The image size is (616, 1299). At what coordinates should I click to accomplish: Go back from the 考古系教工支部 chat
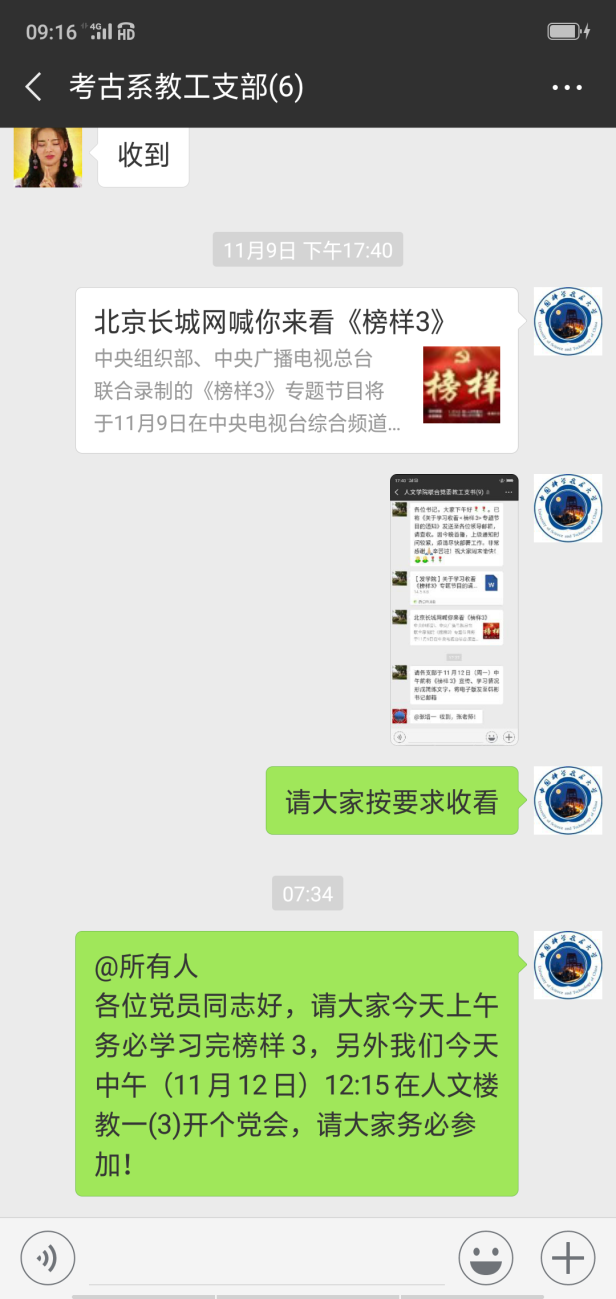point(34,87)
